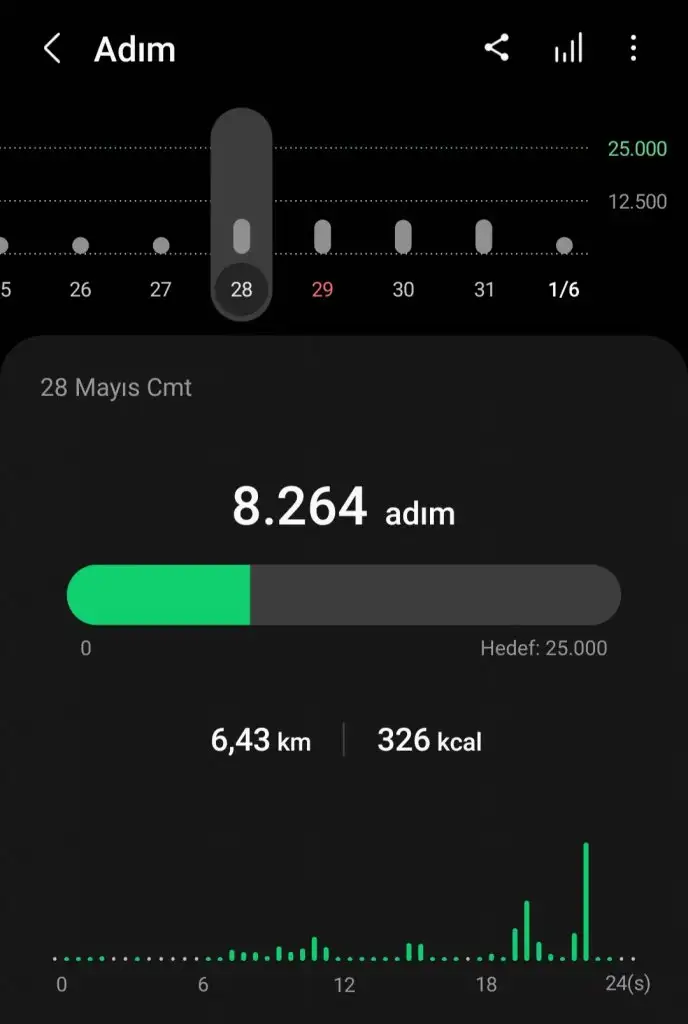Go back from Adım screen
This screenshot has width=688, height=1024.
(52, 49)
